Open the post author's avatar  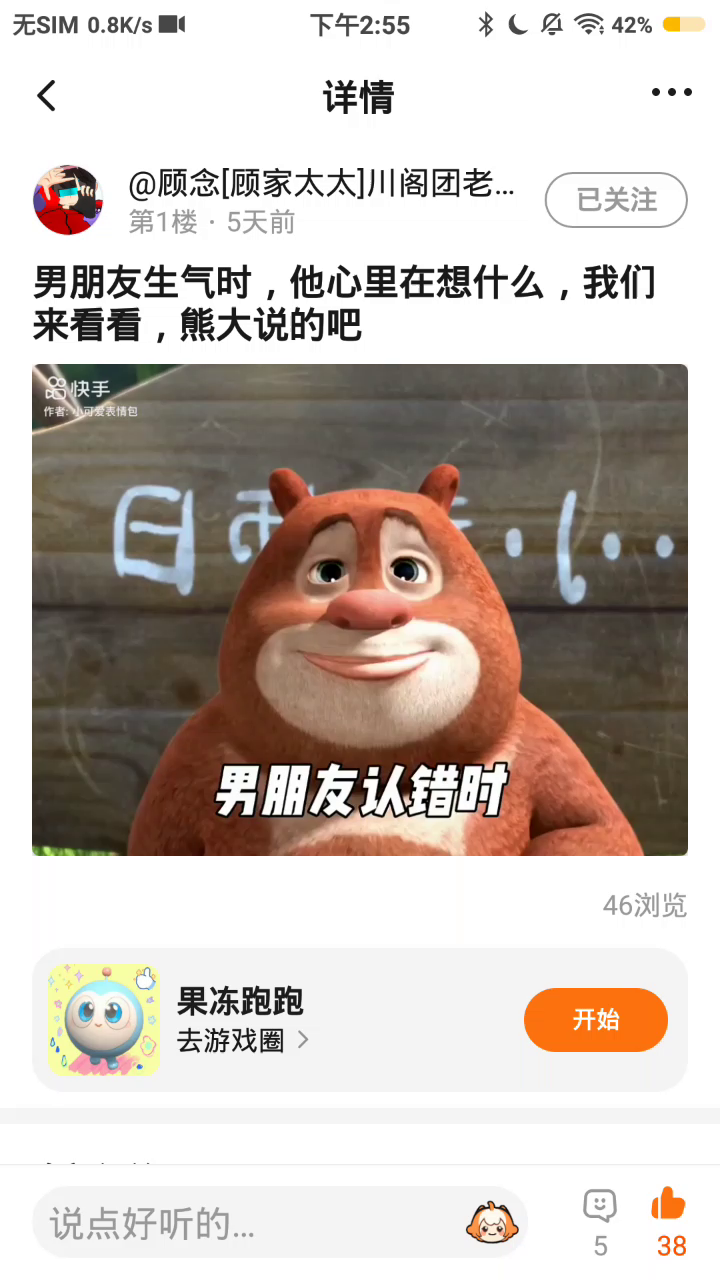point(68,200)
